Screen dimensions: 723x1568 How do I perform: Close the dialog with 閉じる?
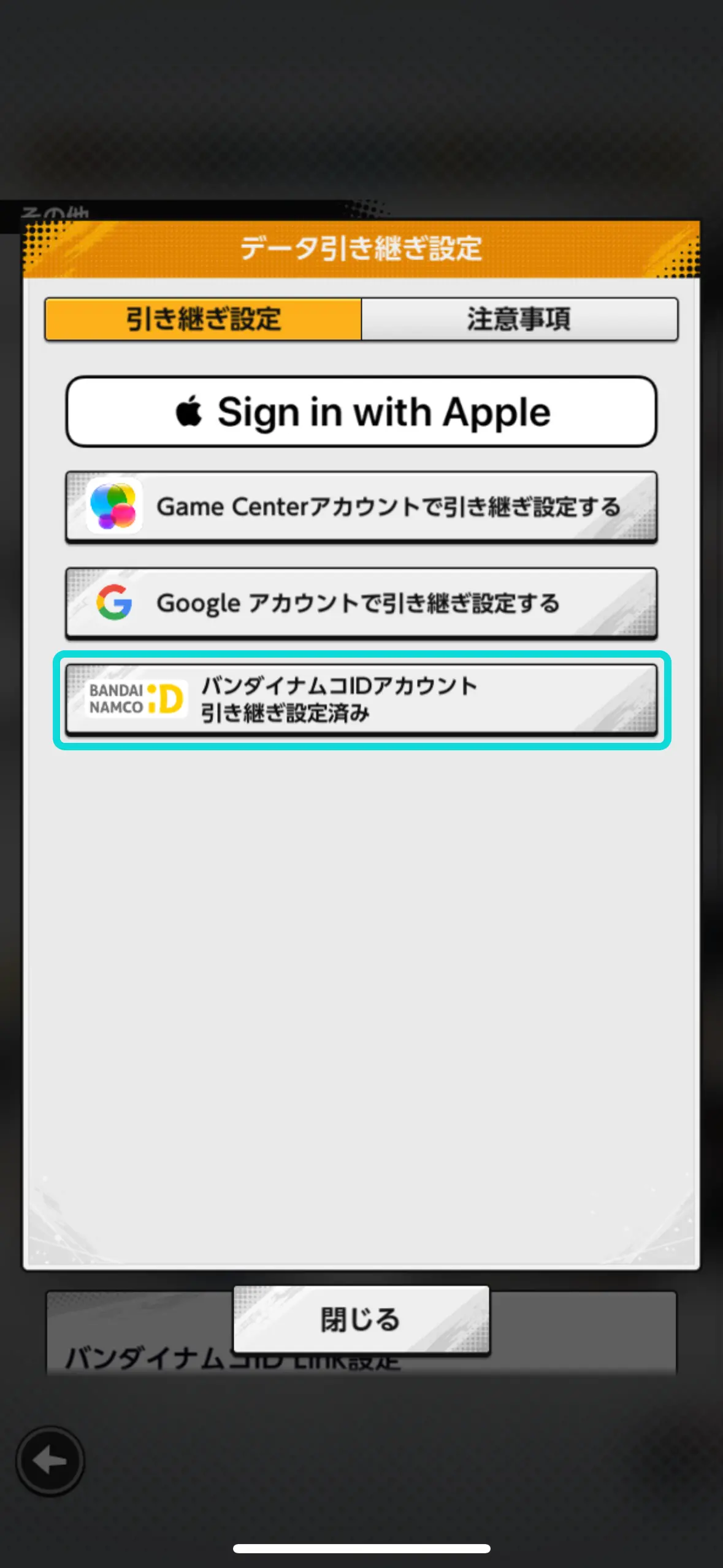(361, 1319)
